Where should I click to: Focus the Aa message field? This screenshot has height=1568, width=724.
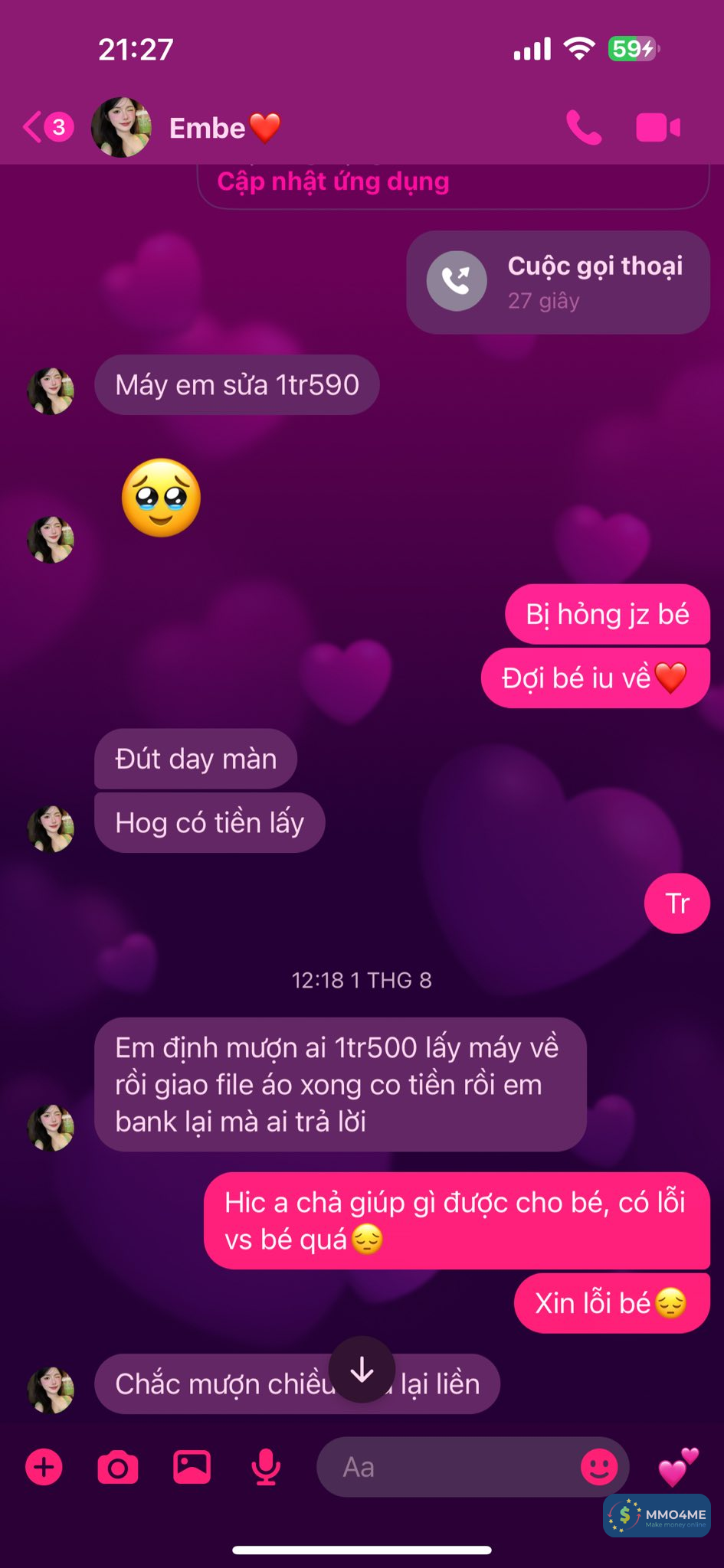point(444,1467)
